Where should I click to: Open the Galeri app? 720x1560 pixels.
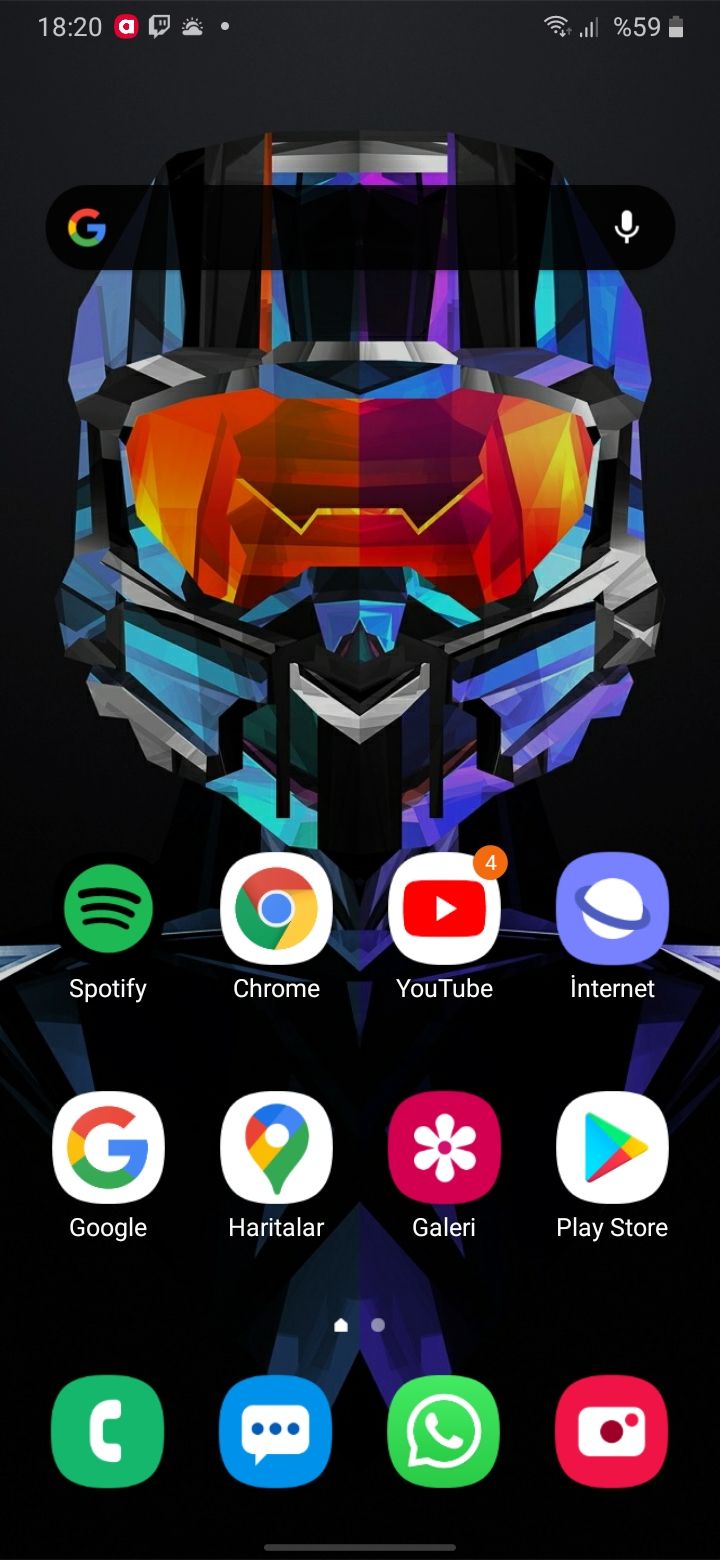(x=444, y=1147)
